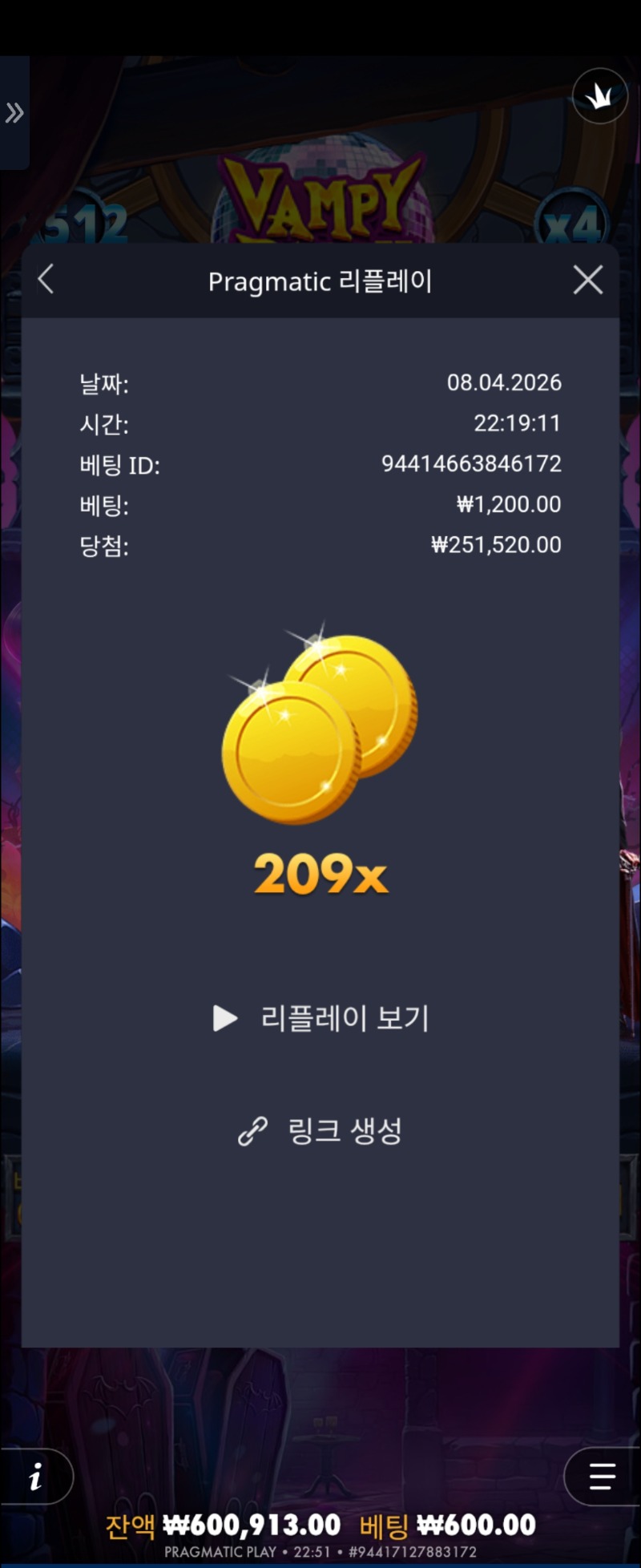641x1568 pixels.
Task: Generate a share link (링크 생성)
Action: [320, 1131]
